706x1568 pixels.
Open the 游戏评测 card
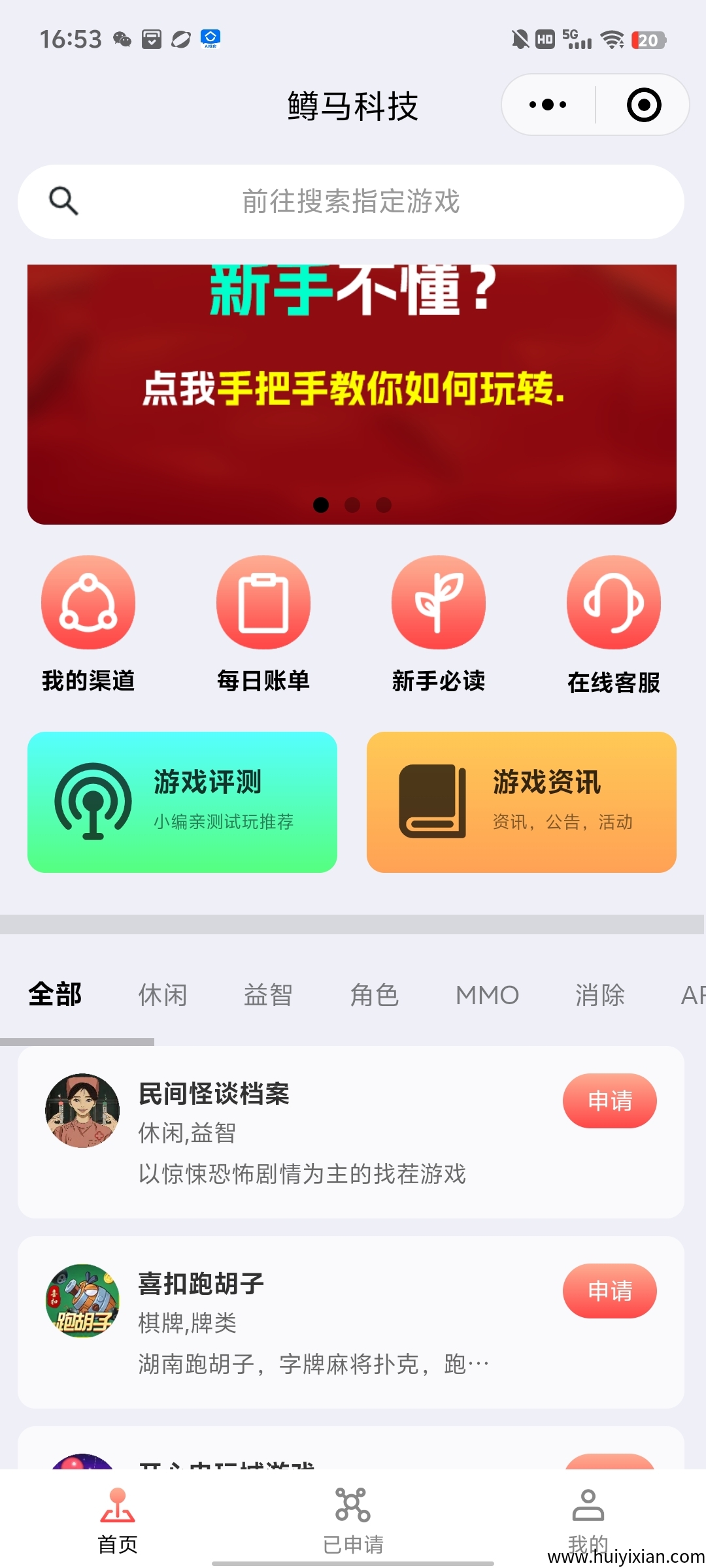(182, 802)
